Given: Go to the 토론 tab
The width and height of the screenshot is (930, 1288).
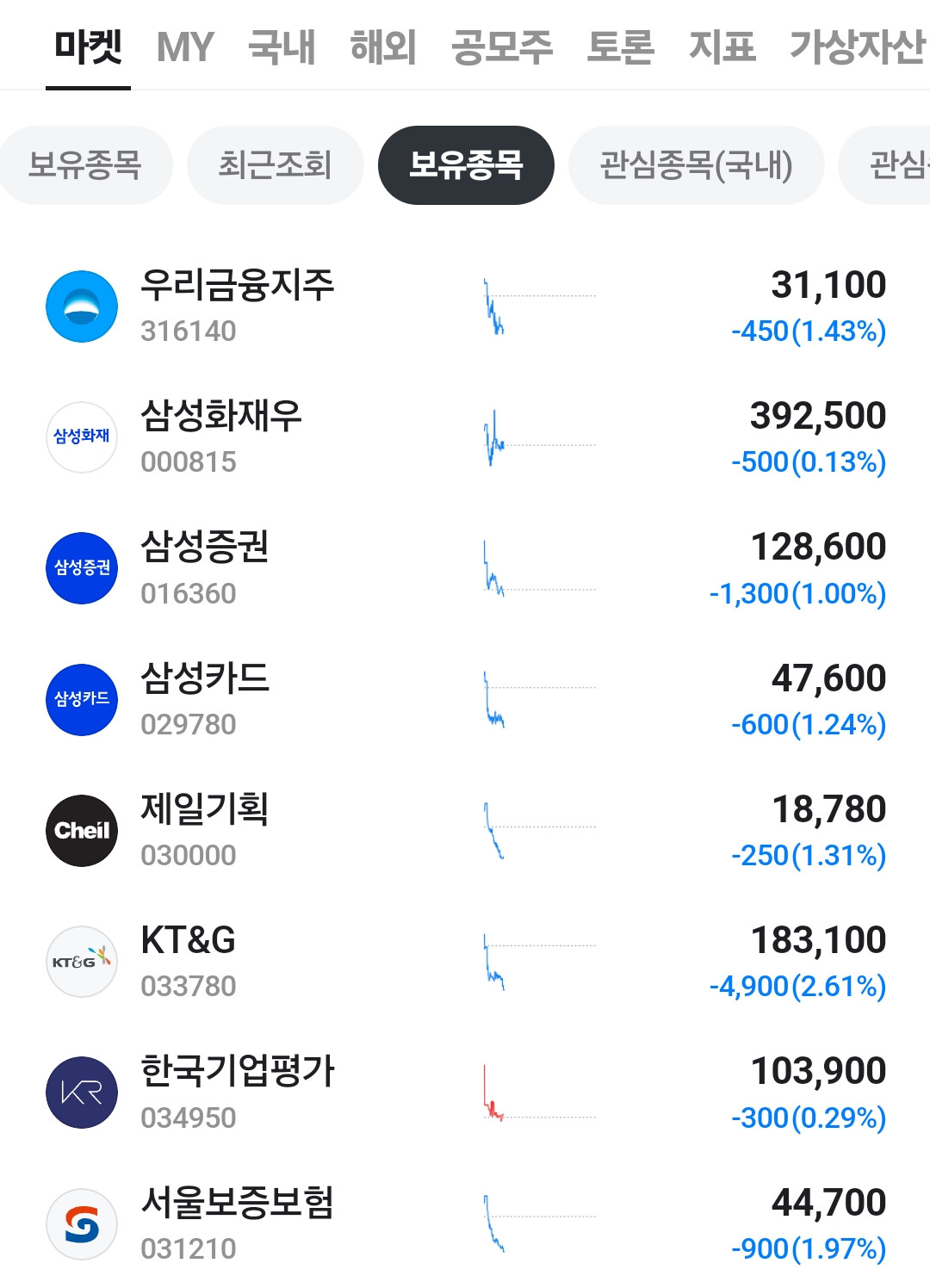Looking at the screenshot, I should click(x=621, y=46).
